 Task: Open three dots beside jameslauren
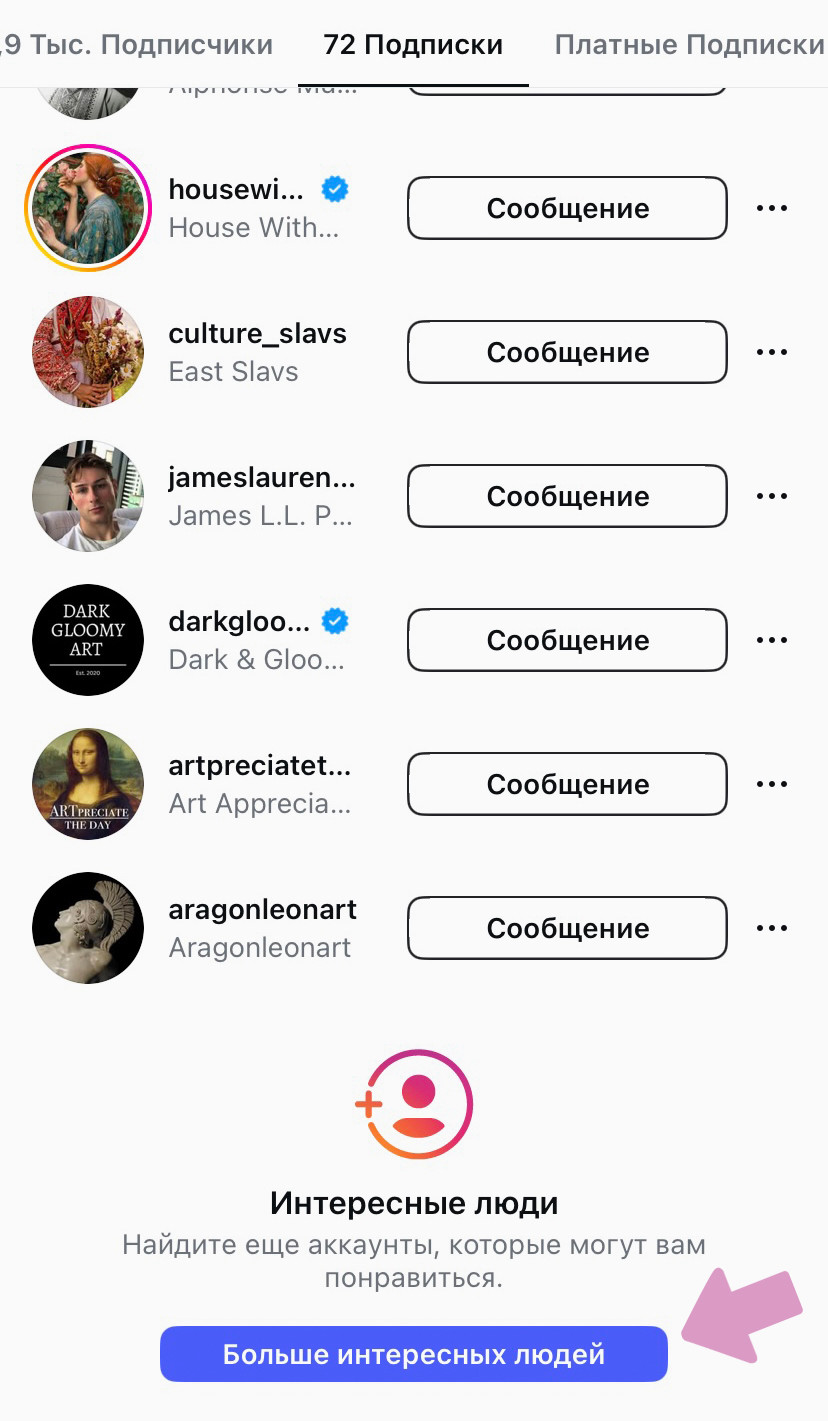pos(772,496)
